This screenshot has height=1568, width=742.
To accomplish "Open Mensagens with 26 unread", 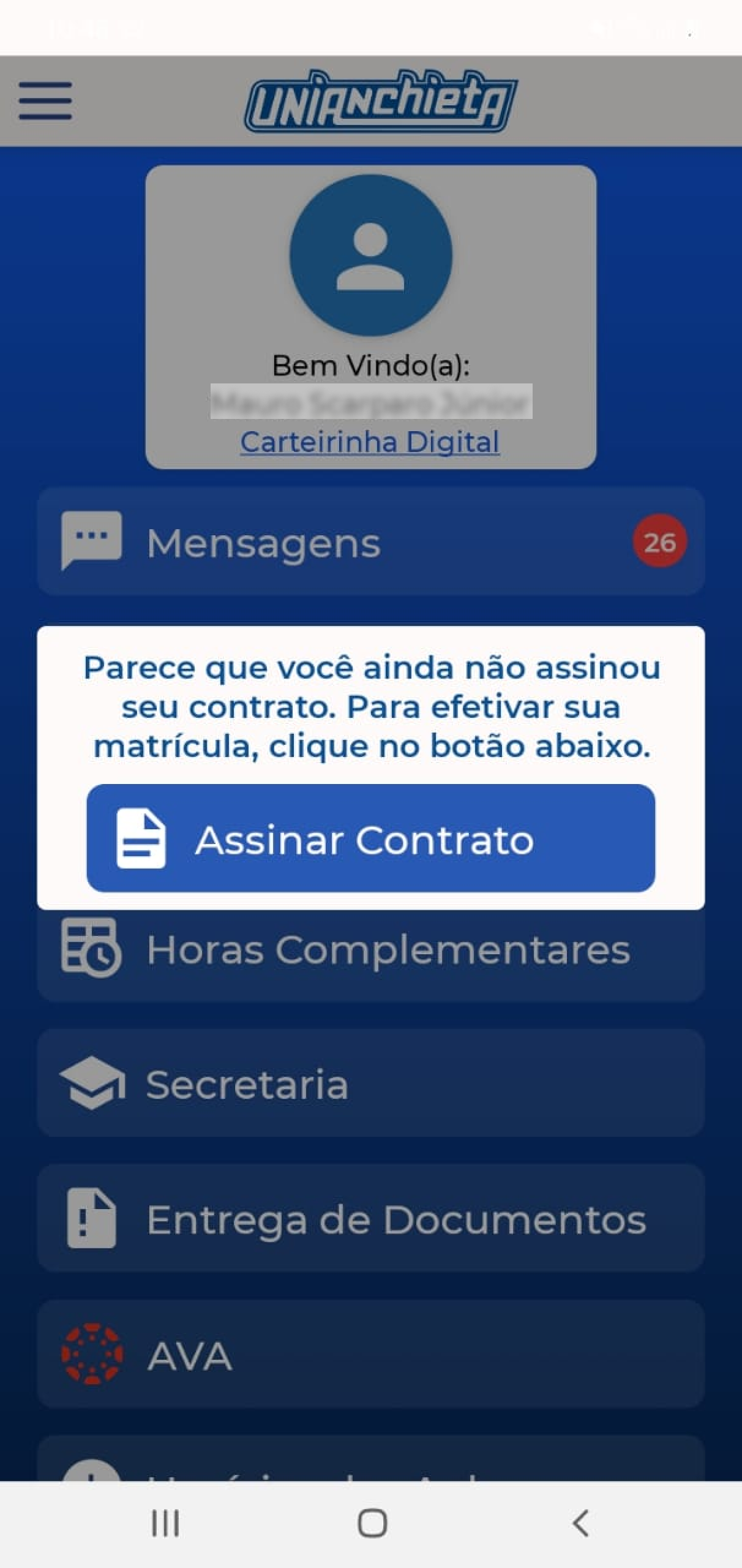I will point(371,541).
